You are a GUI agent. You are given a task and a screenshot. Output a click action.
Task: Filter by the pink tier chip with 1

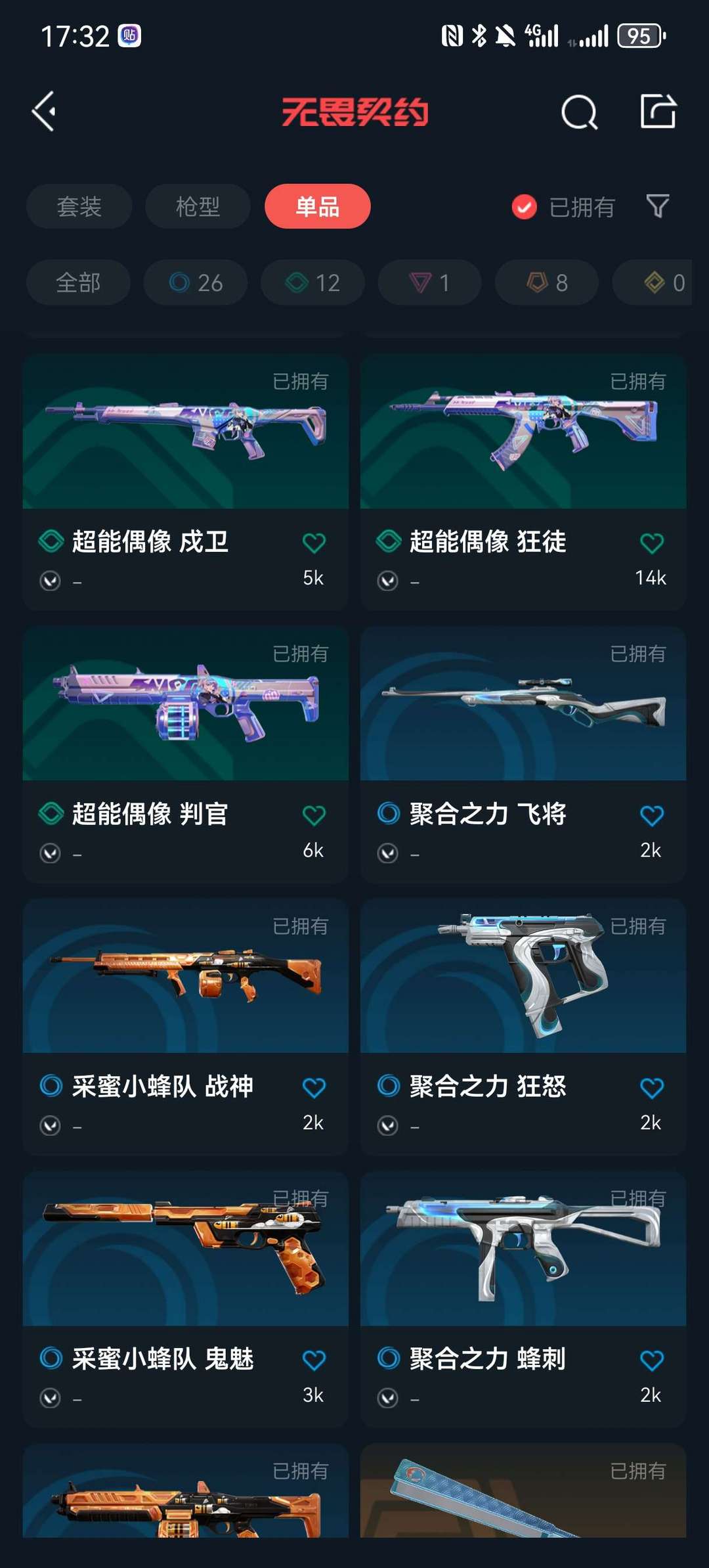(x=429, y=282)
